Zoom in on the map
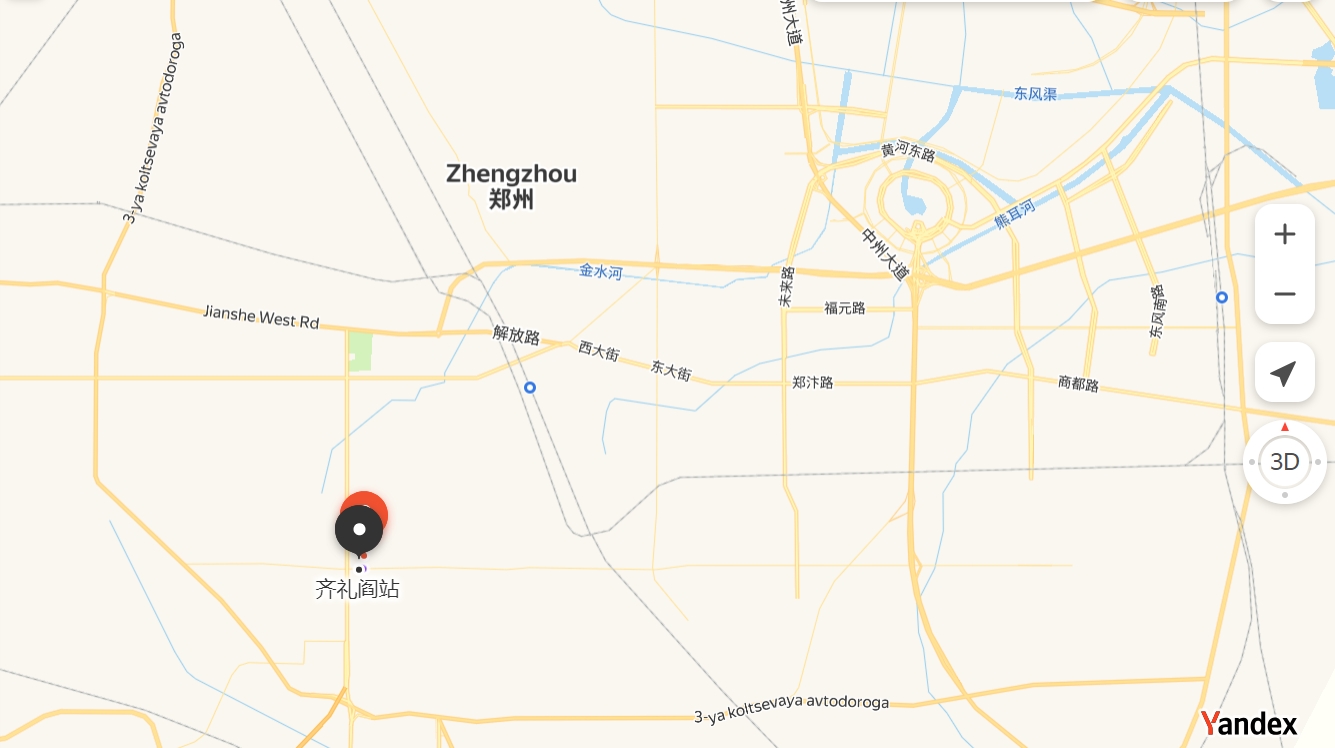The width and height of the screenshot is (1335, 748). tap(1284, 234)
